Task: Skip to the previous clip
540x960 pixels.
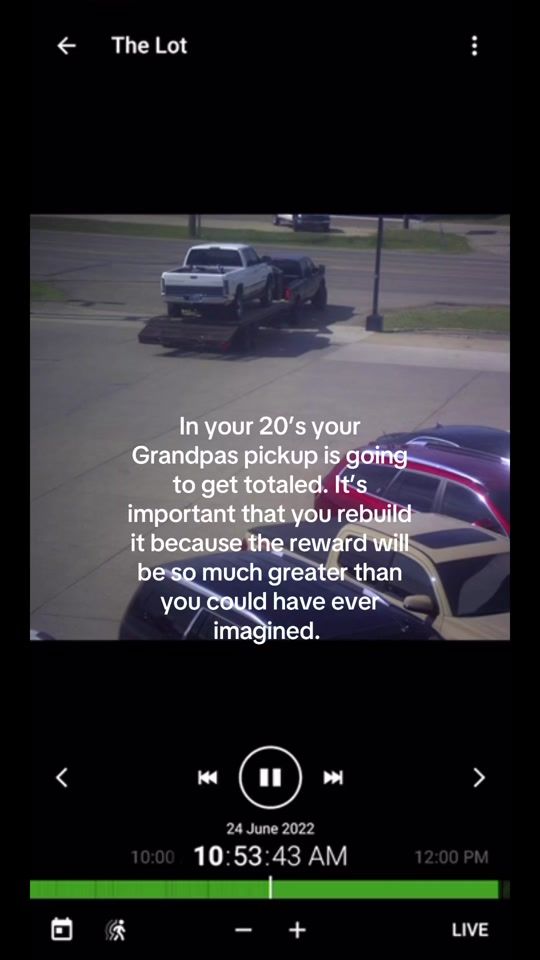Action: (208, 777)
